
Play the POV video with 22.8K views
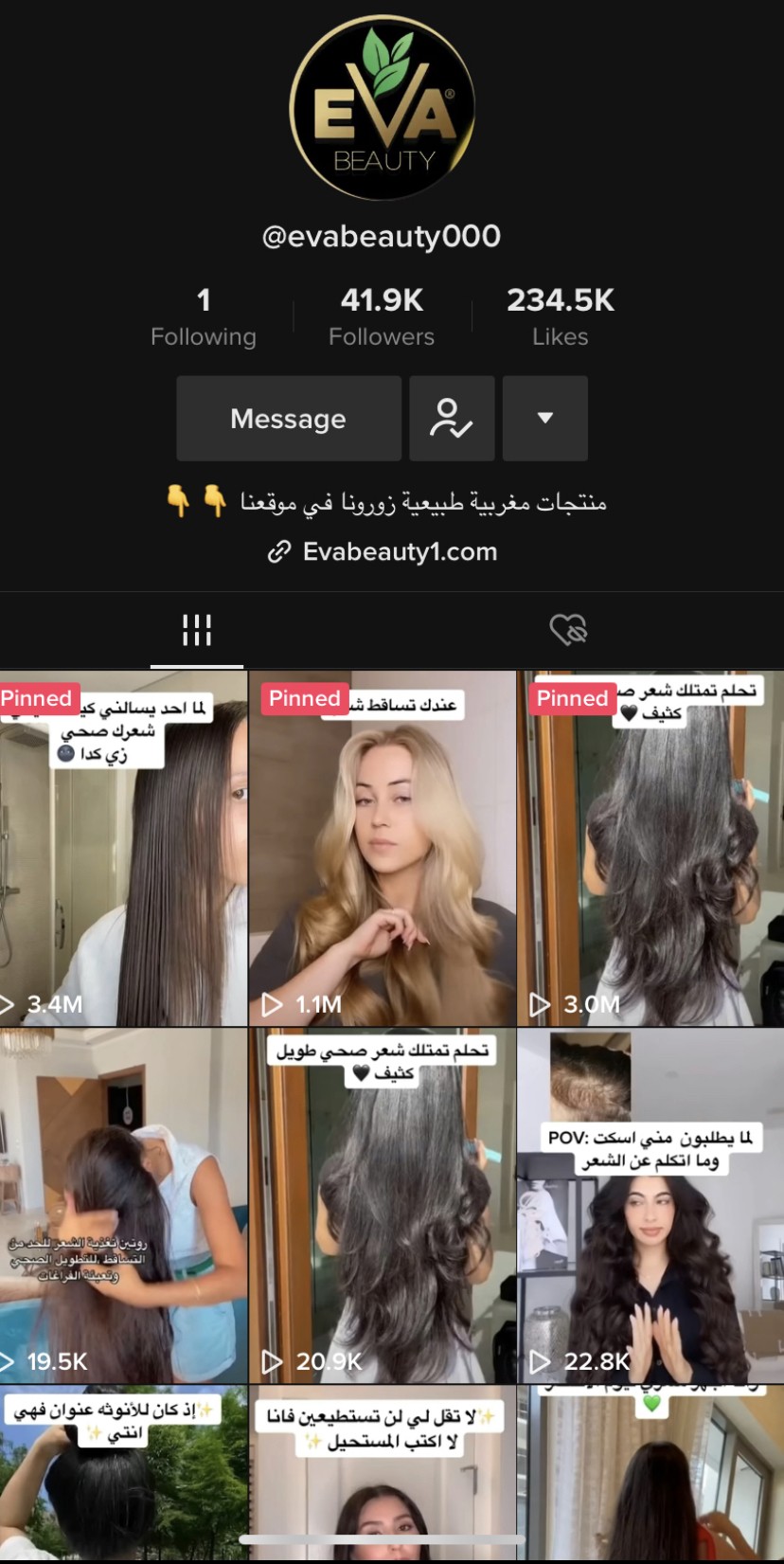[651, 1206]
